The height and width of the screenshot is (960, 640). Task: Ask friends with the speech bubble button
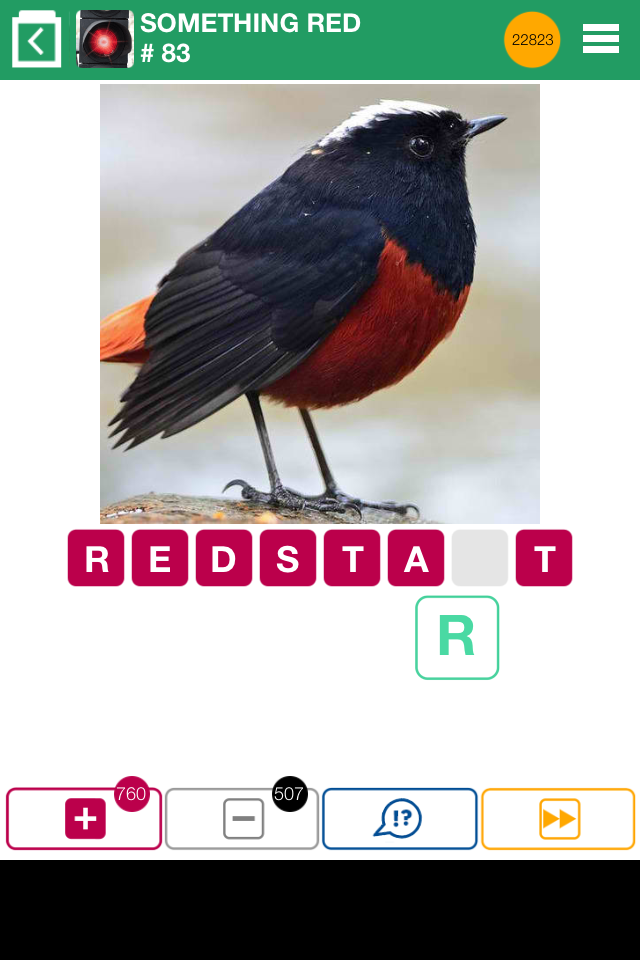(399, 819)
